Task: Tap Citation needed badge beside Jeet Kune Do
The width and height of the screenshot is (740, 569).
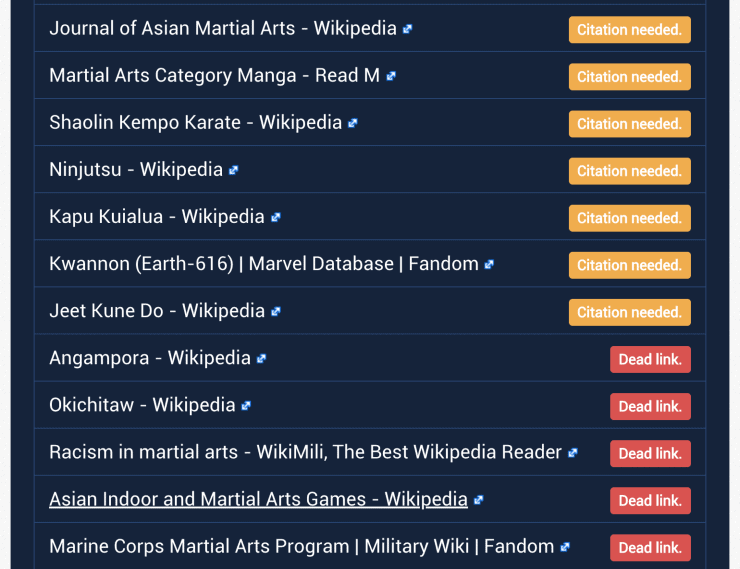Action: [629, 312]
